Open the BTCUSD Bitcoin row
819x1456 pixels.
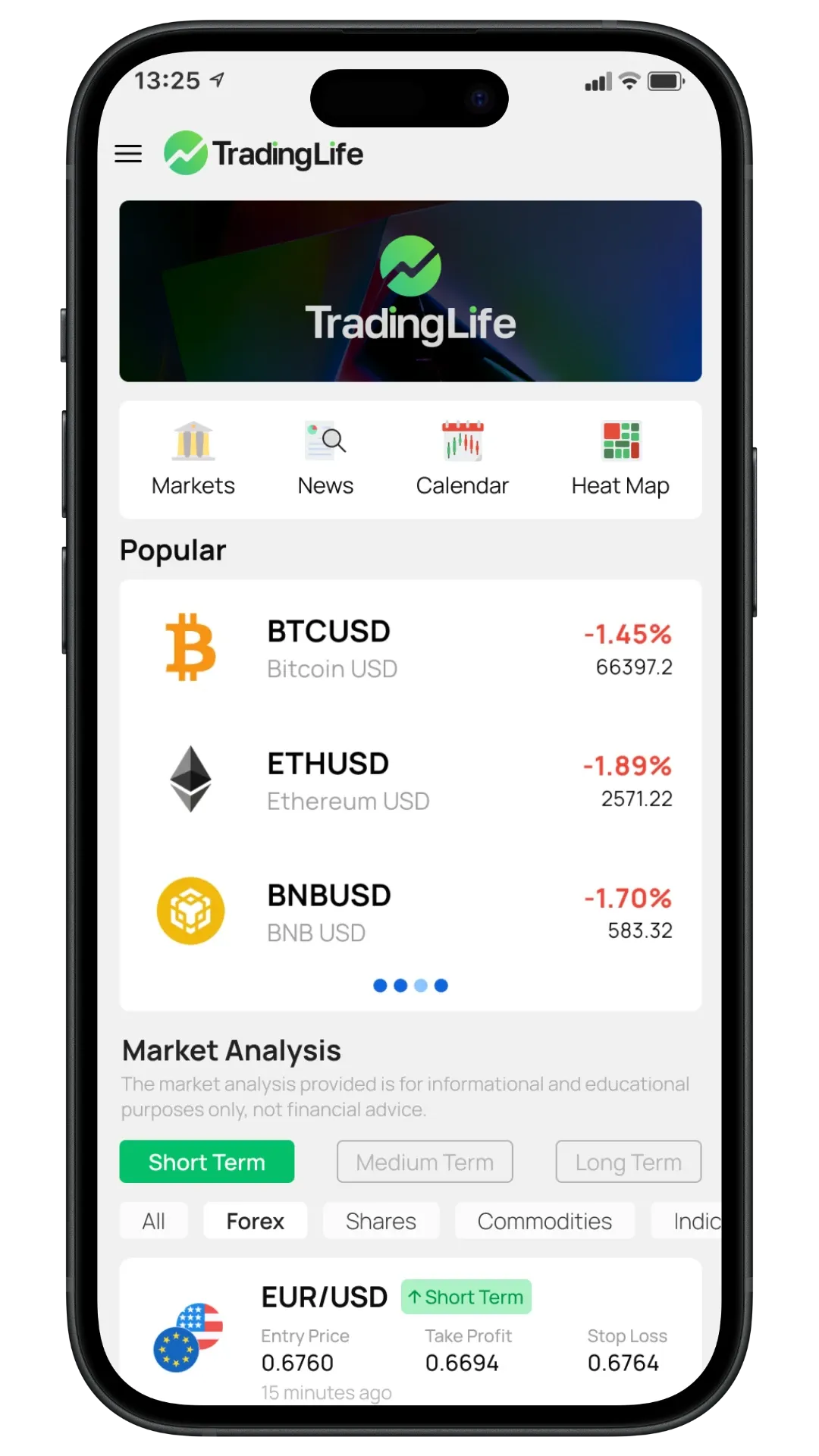[409, 648]
